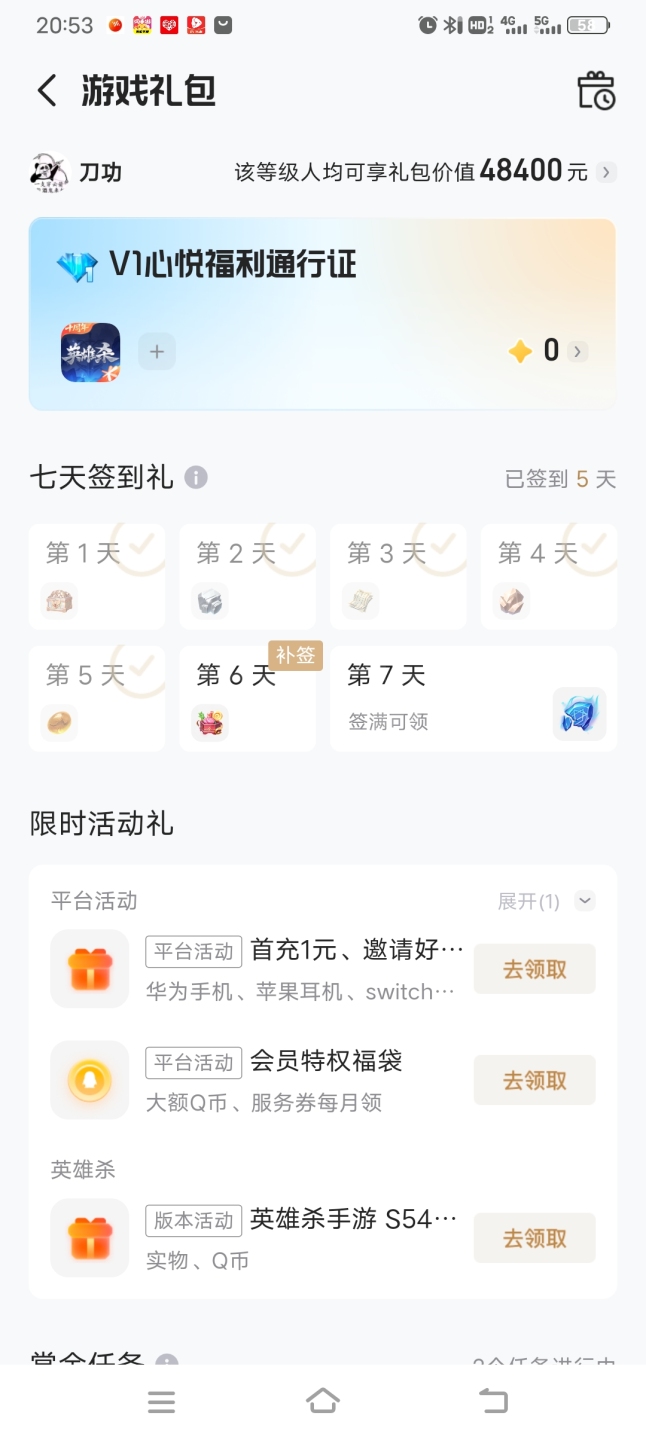
Task: Expand the 平台活动 list
Action: (x=585, y=901)
